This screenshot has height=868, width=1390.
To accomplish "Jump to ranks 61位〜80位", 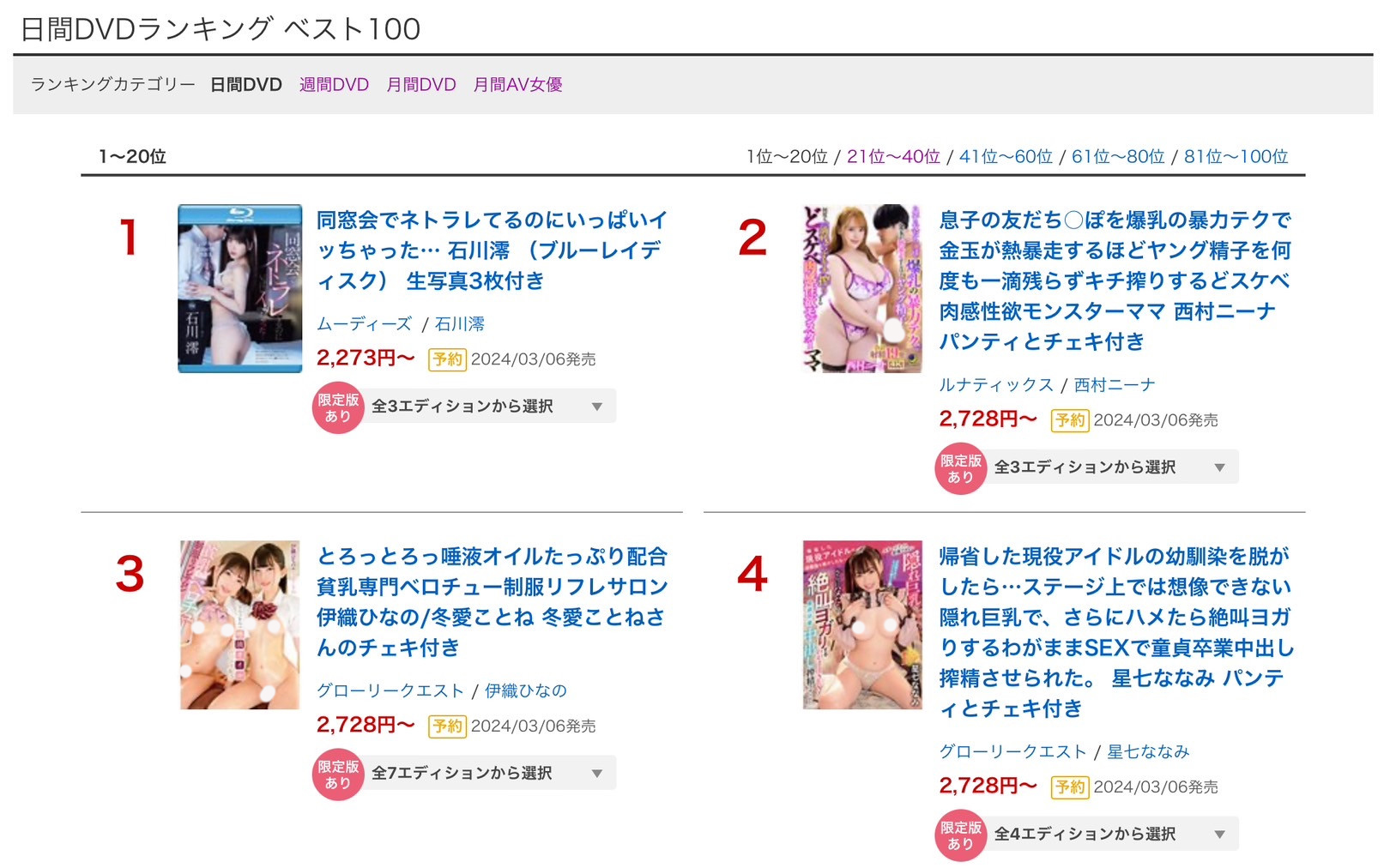I will [1118, 156].
